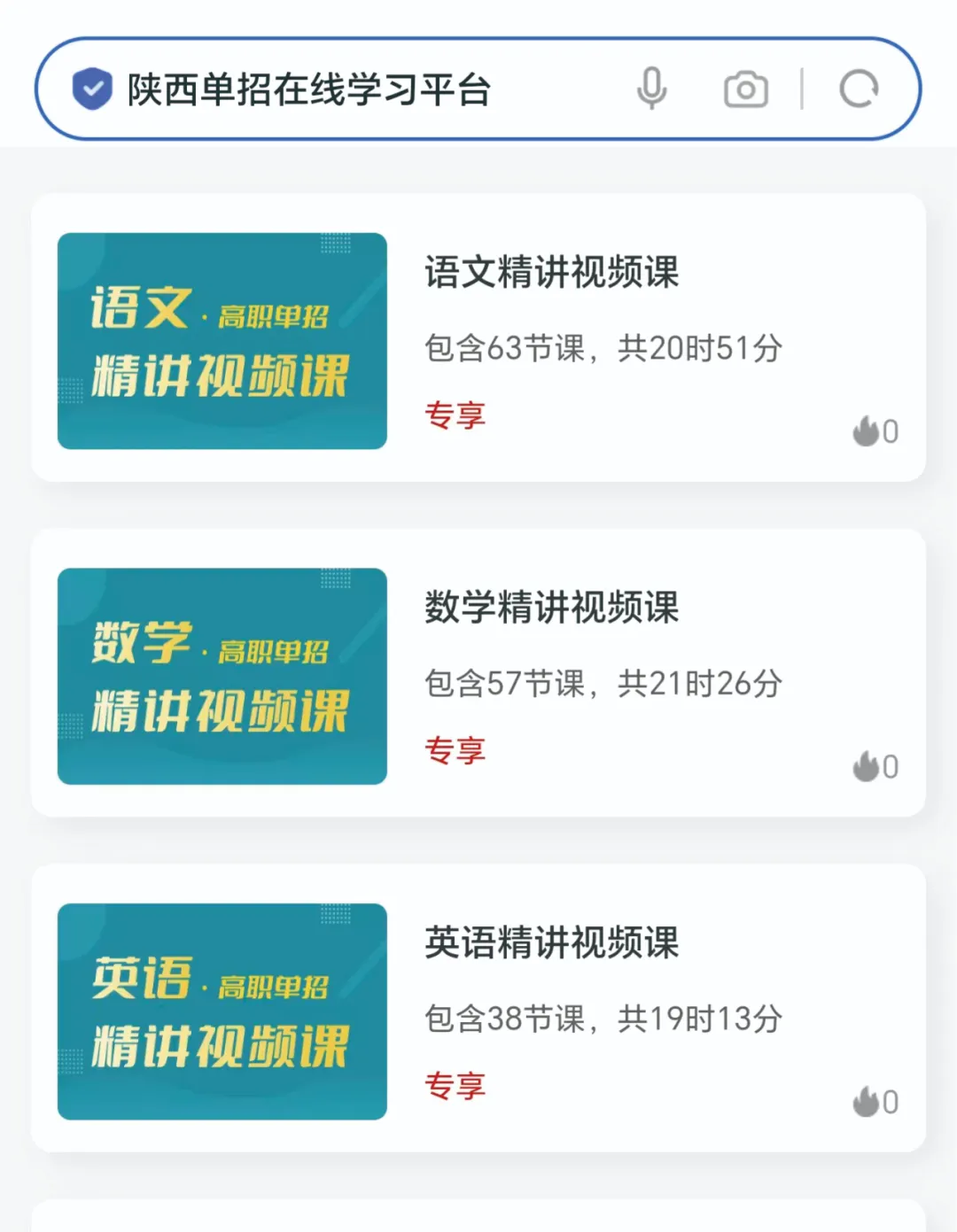Click the 数学 course cover thumbnail

click(221, 674)
